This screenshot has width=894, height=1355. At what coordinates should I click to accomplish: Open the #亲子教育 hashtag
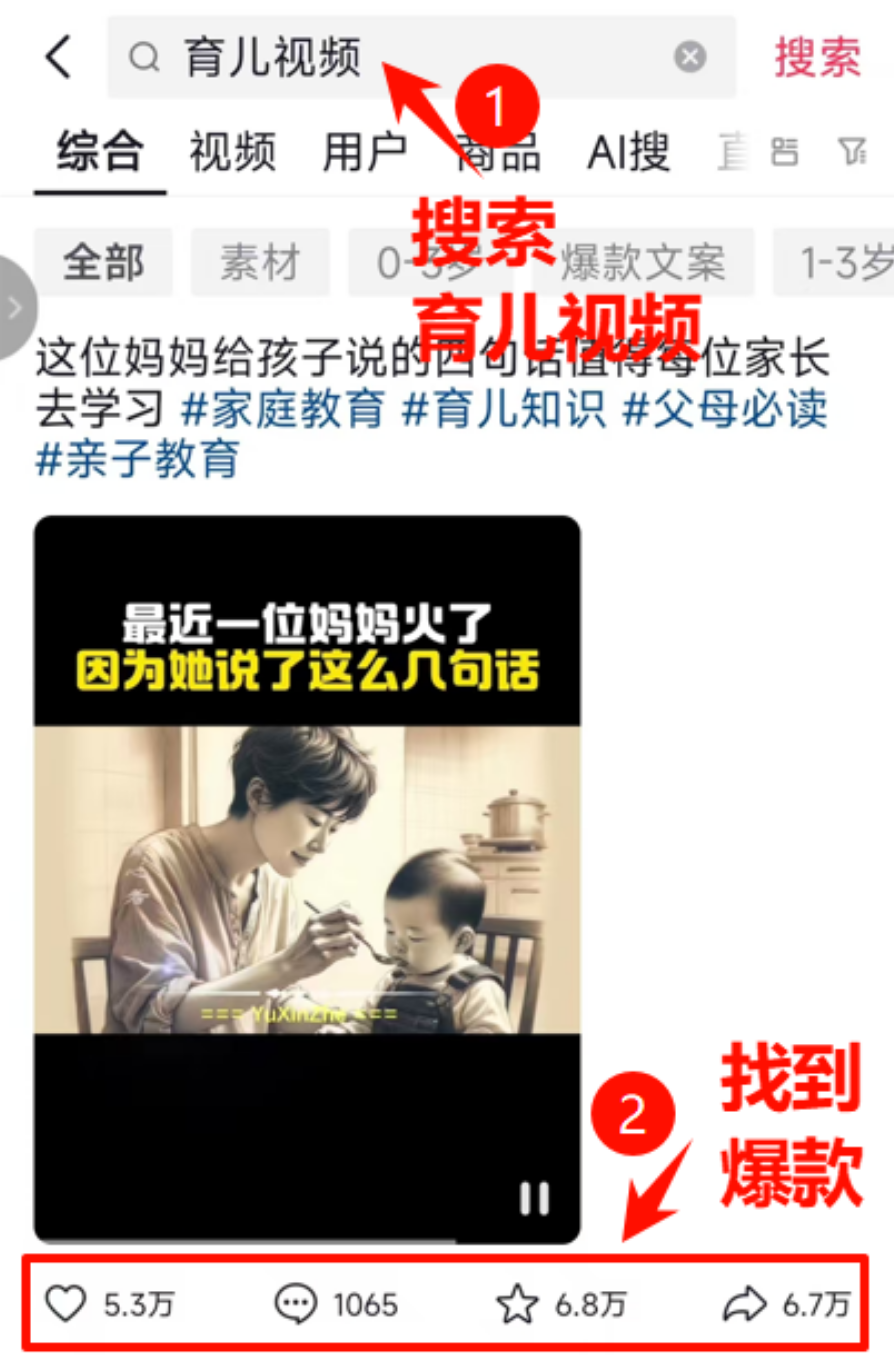click(x=137, y=460)
